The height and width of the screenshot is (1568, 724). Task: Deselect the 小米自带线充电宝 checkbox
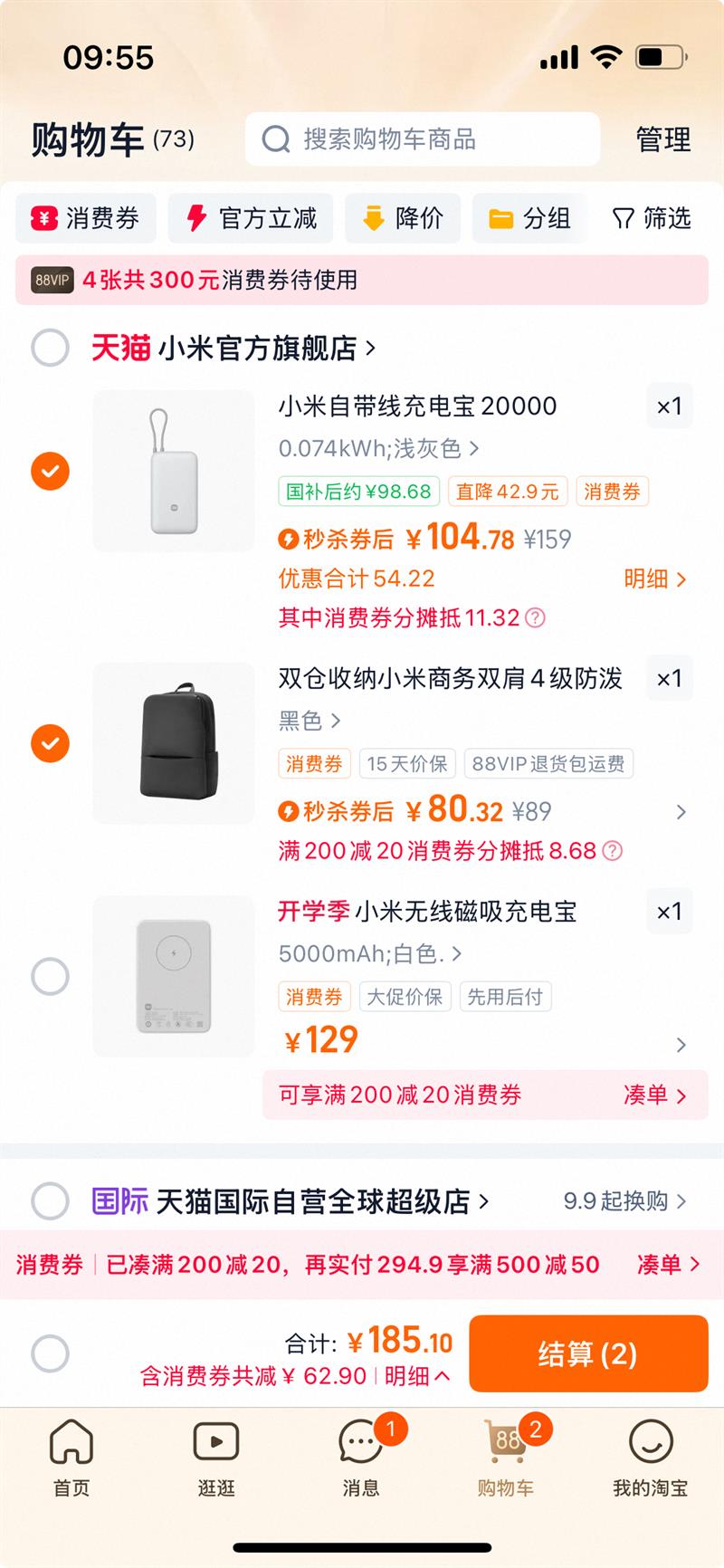(x=51, y=472)
